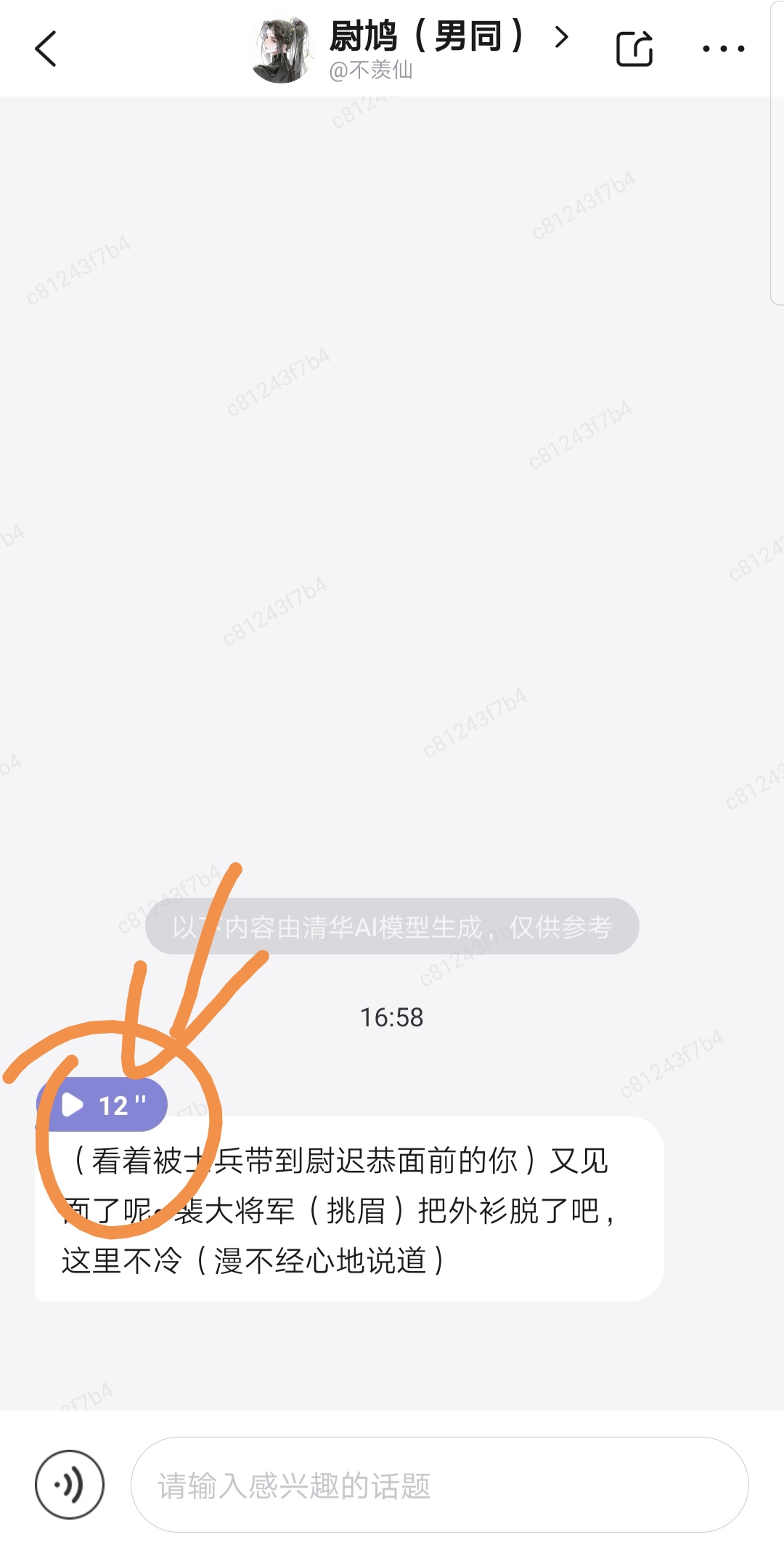Screen dimensions: 784x1545
Task: Play the 12-second voice message
Action: [102, 1104]
